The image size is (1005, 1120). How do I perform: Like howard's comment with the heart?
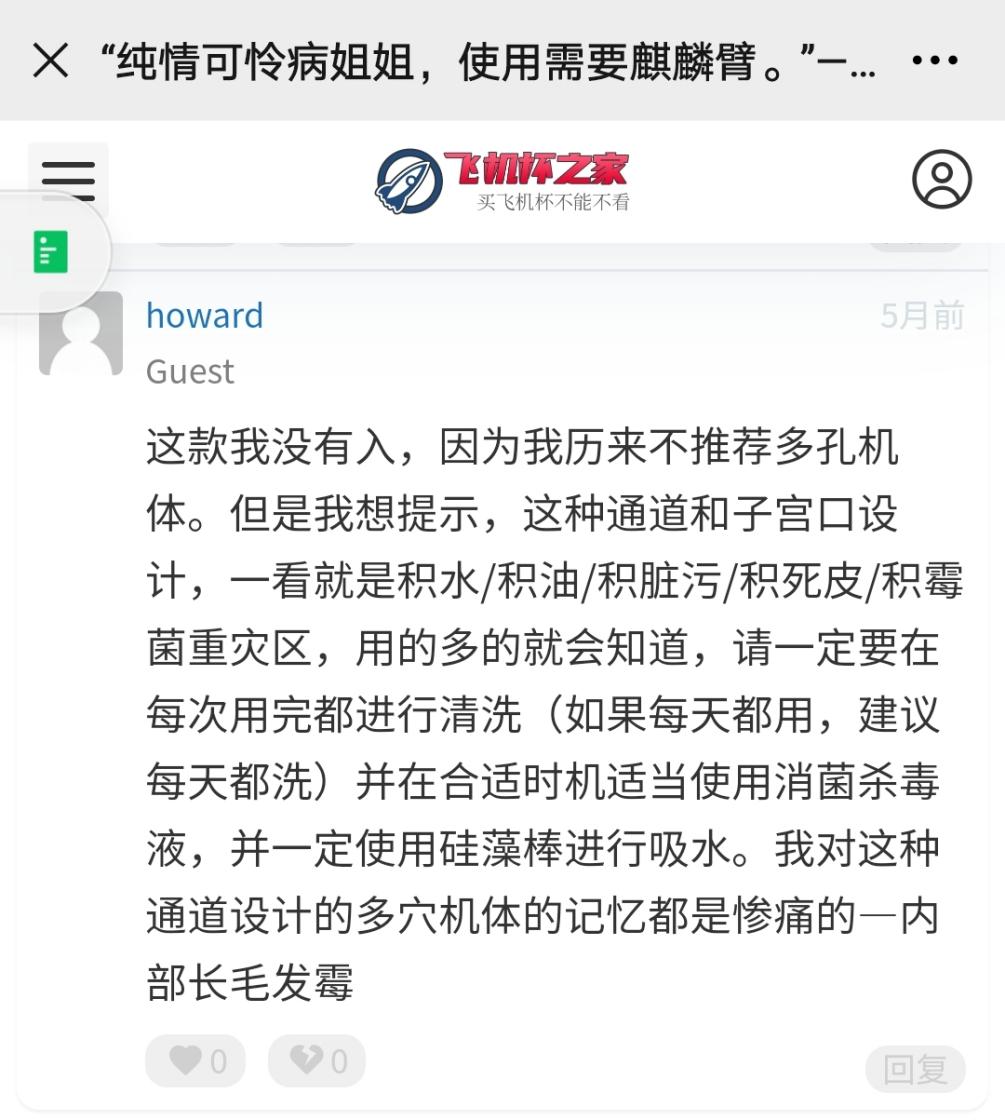(x=196, y=1061)
